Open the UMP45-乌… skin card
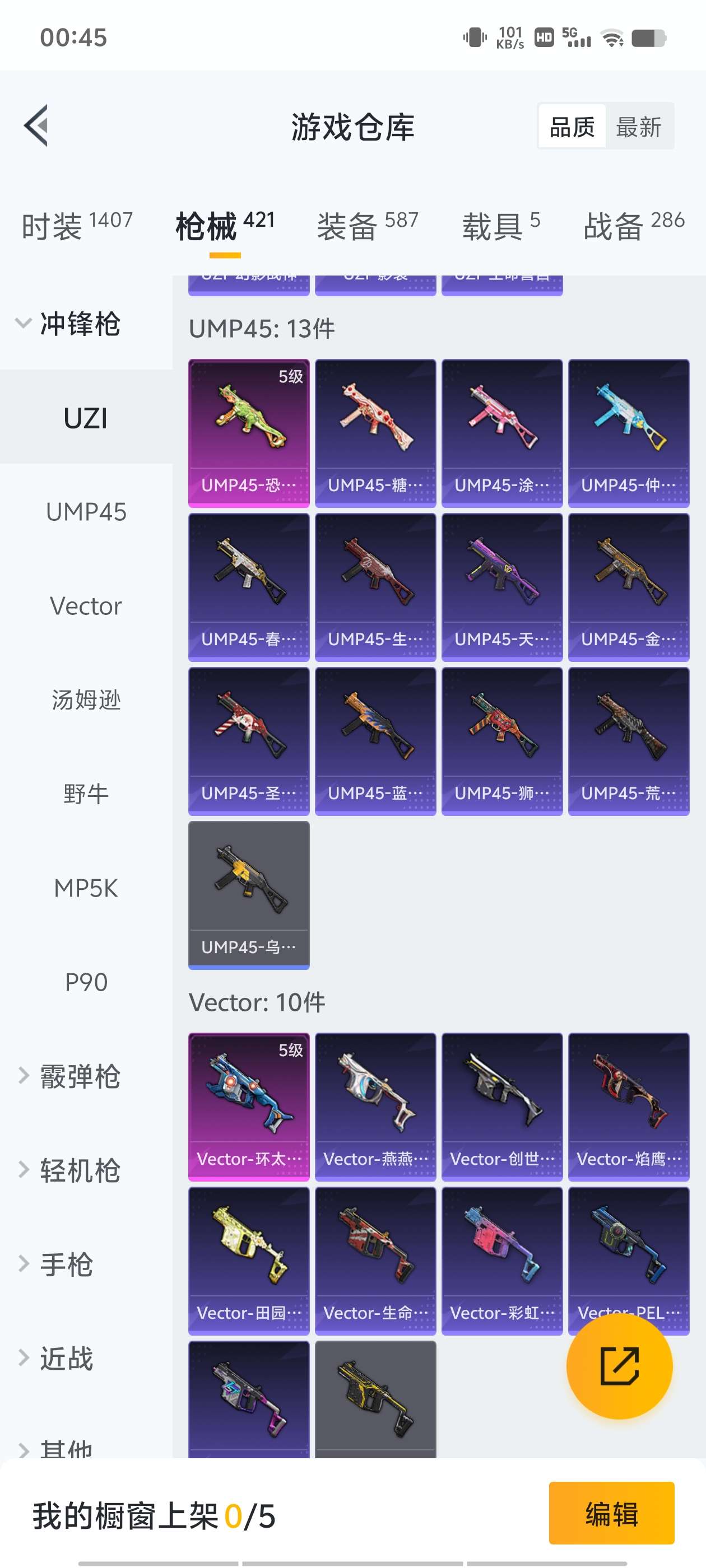Screen dimensions: 706x1568 pyautogui.click(x=249, y=895)
